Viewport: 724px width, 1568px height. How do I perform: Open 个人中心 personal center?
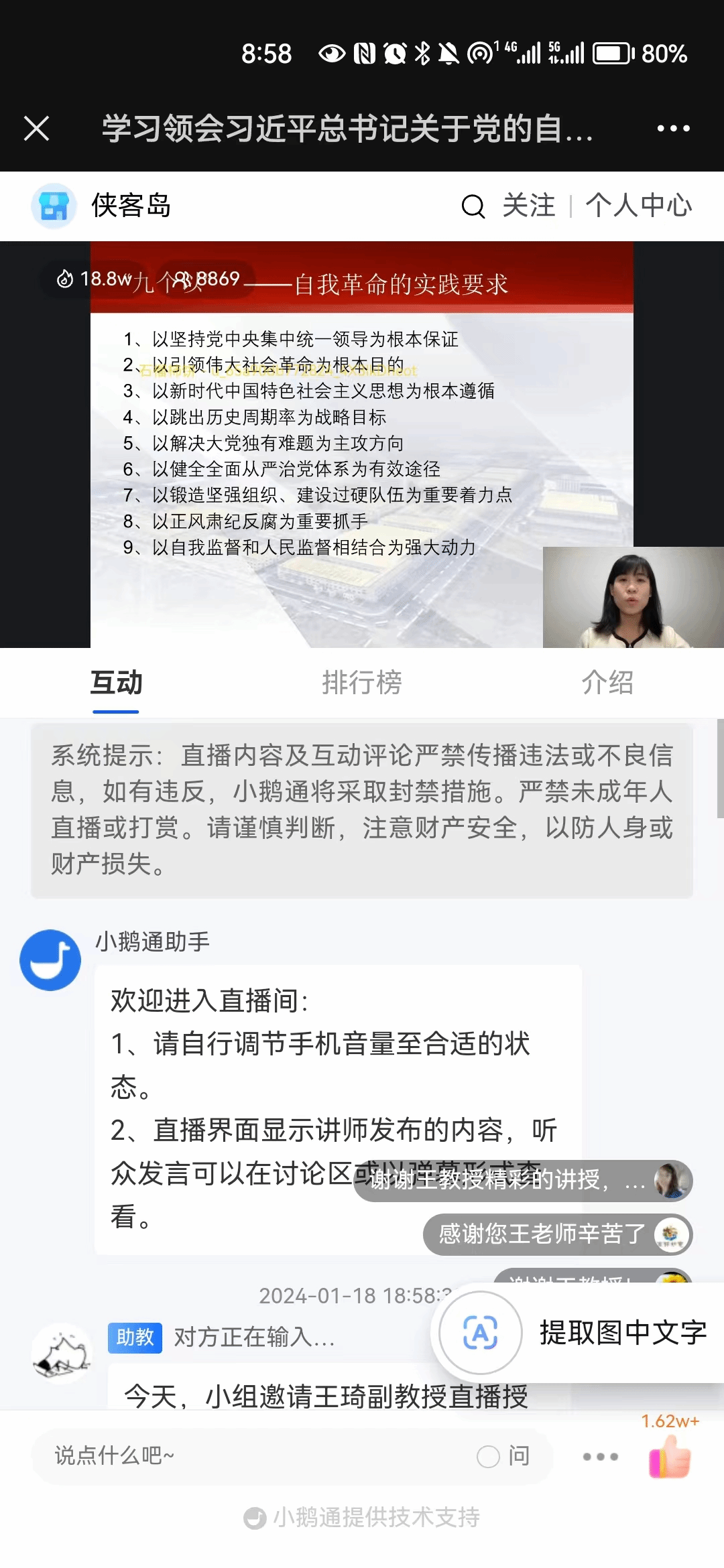(638, 206)
